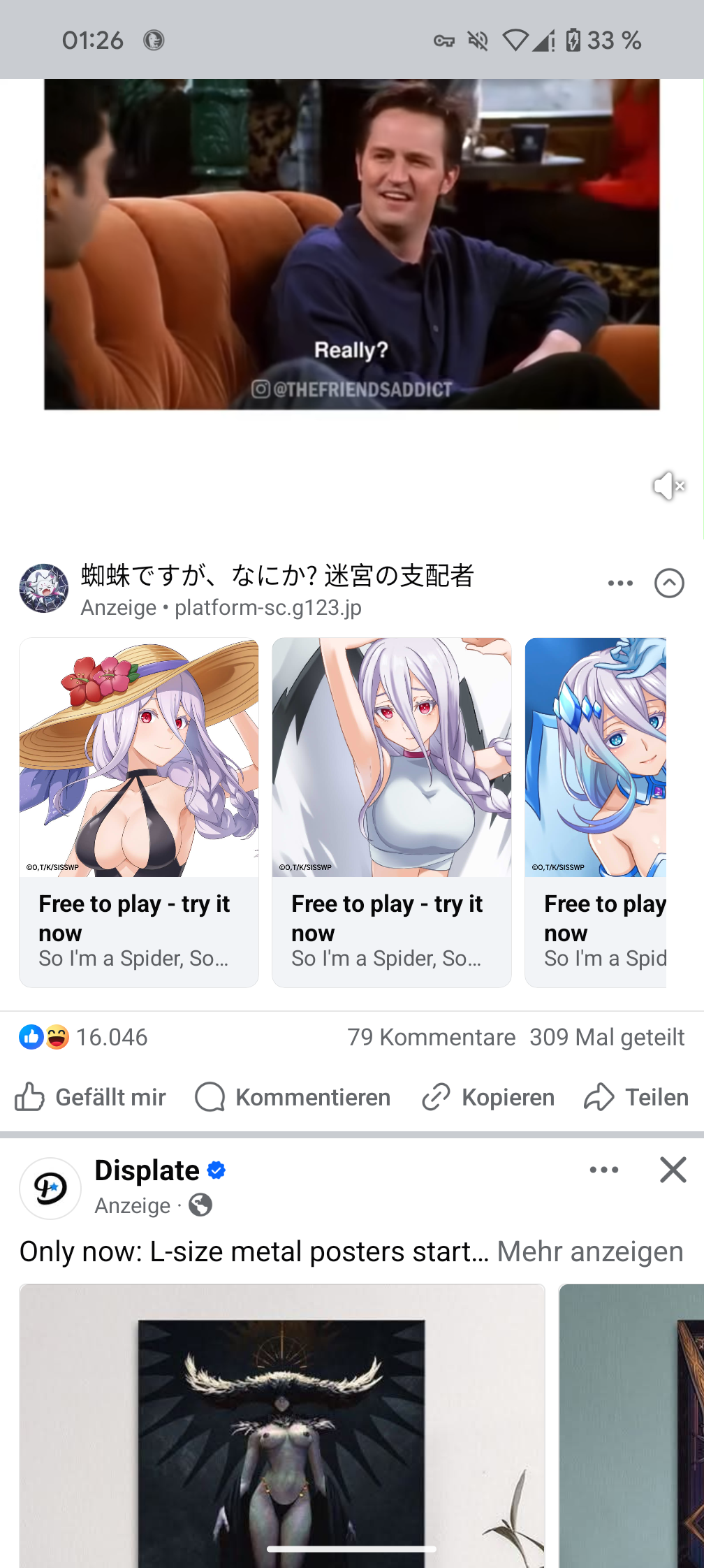Copy the post link with Kopieren

pos(489,1097)
